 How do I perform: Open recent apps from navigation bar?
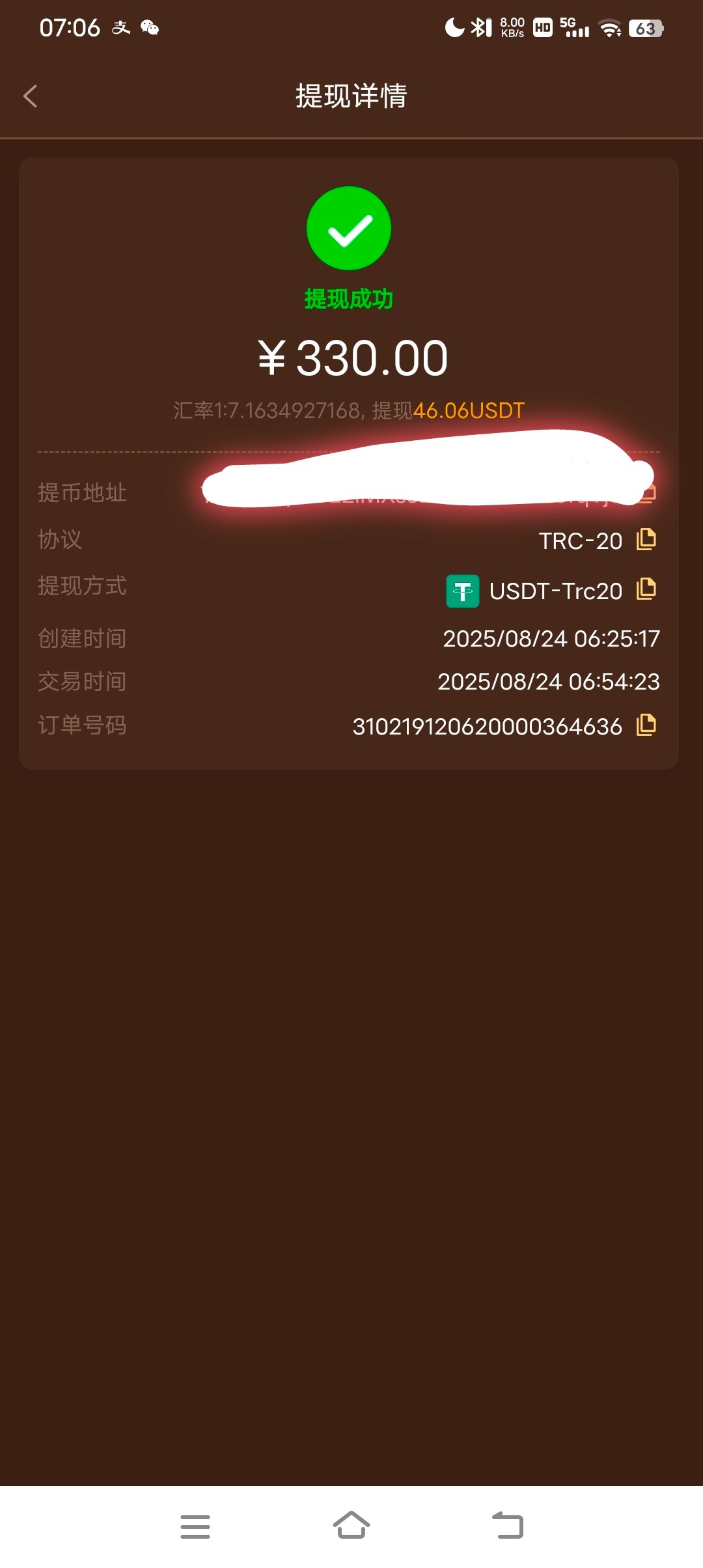[x=195, y=1526]
